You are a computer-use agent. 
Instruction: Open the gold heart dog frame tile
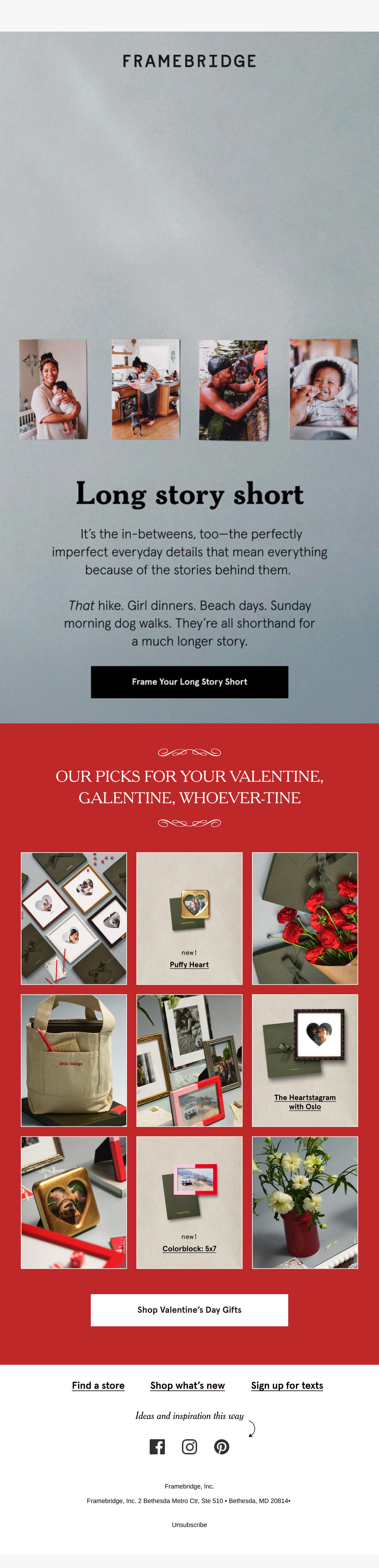pos(74,1203)
